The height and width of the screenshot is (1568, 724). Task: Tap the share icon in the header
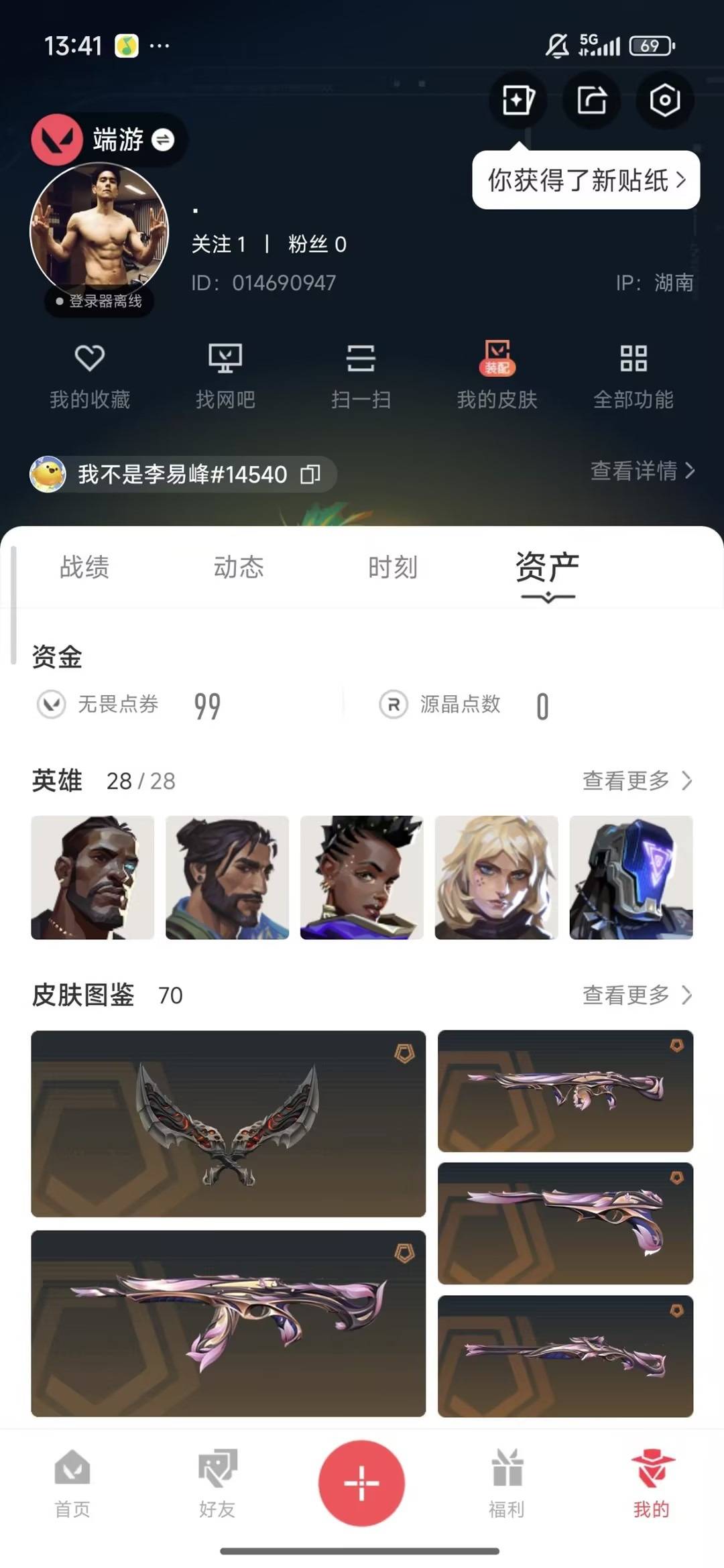pos(590,99)
